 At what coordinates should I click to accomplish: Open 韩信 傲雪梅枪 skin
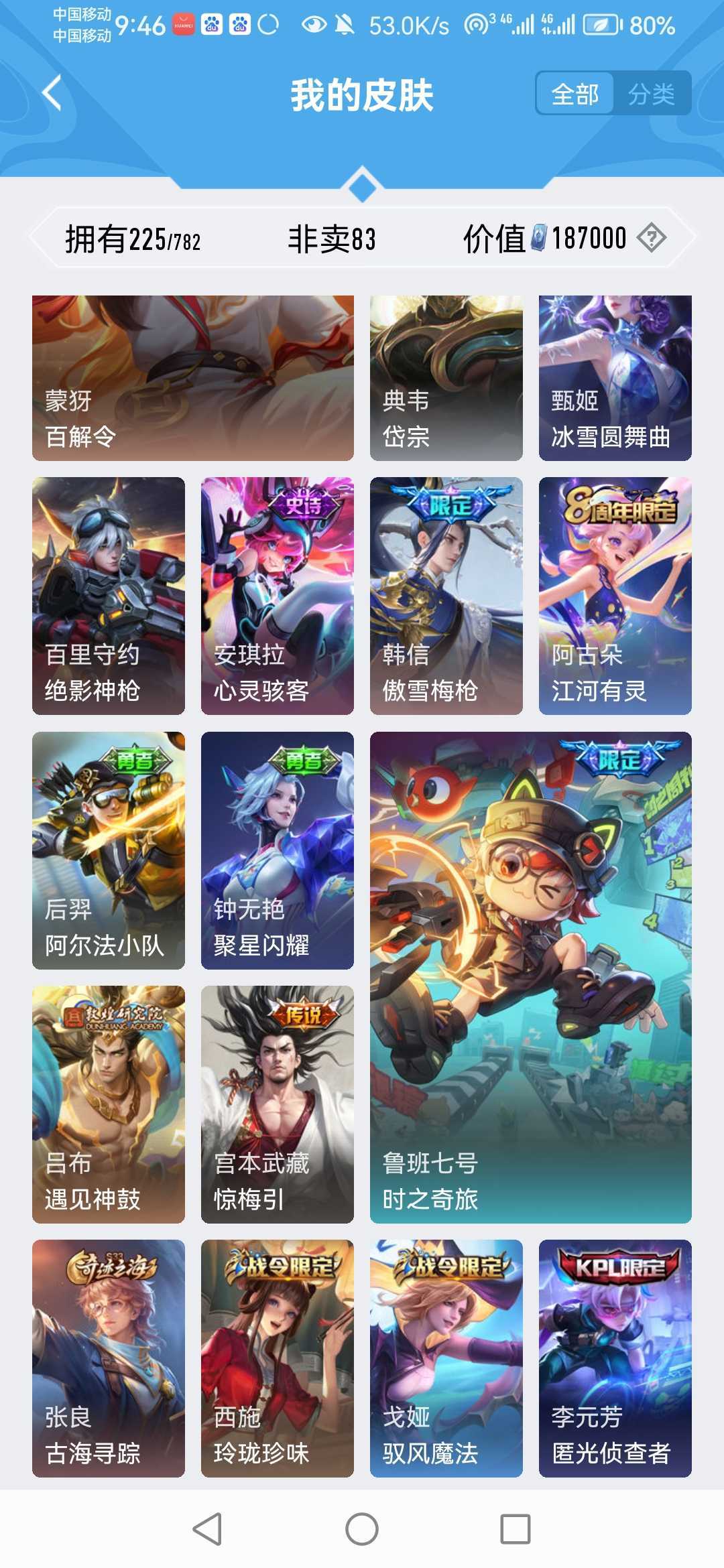point(446,596)
